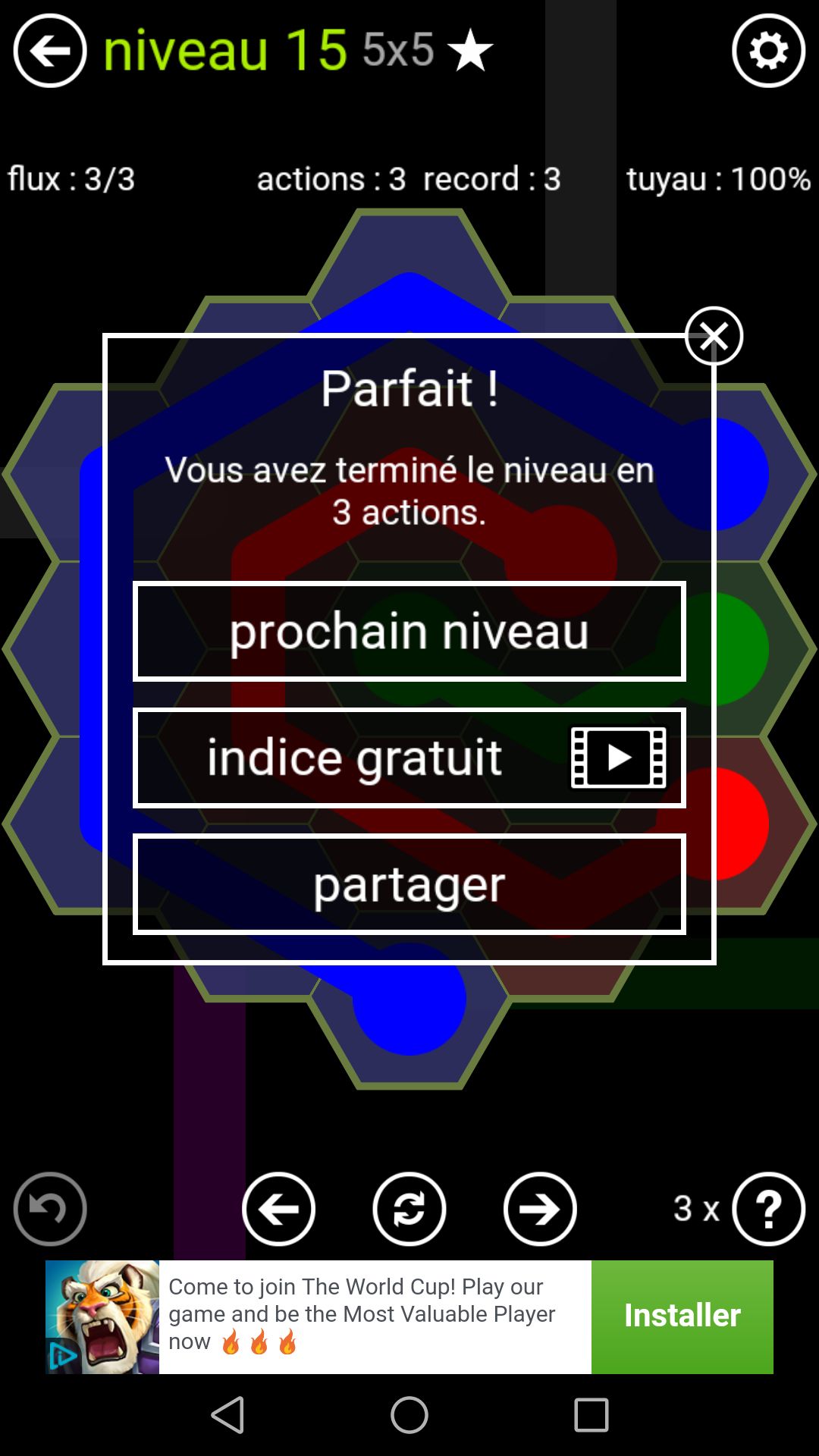Restart the level with the refresh icon
819x1456 pixels.
(x=409, y=1209)
